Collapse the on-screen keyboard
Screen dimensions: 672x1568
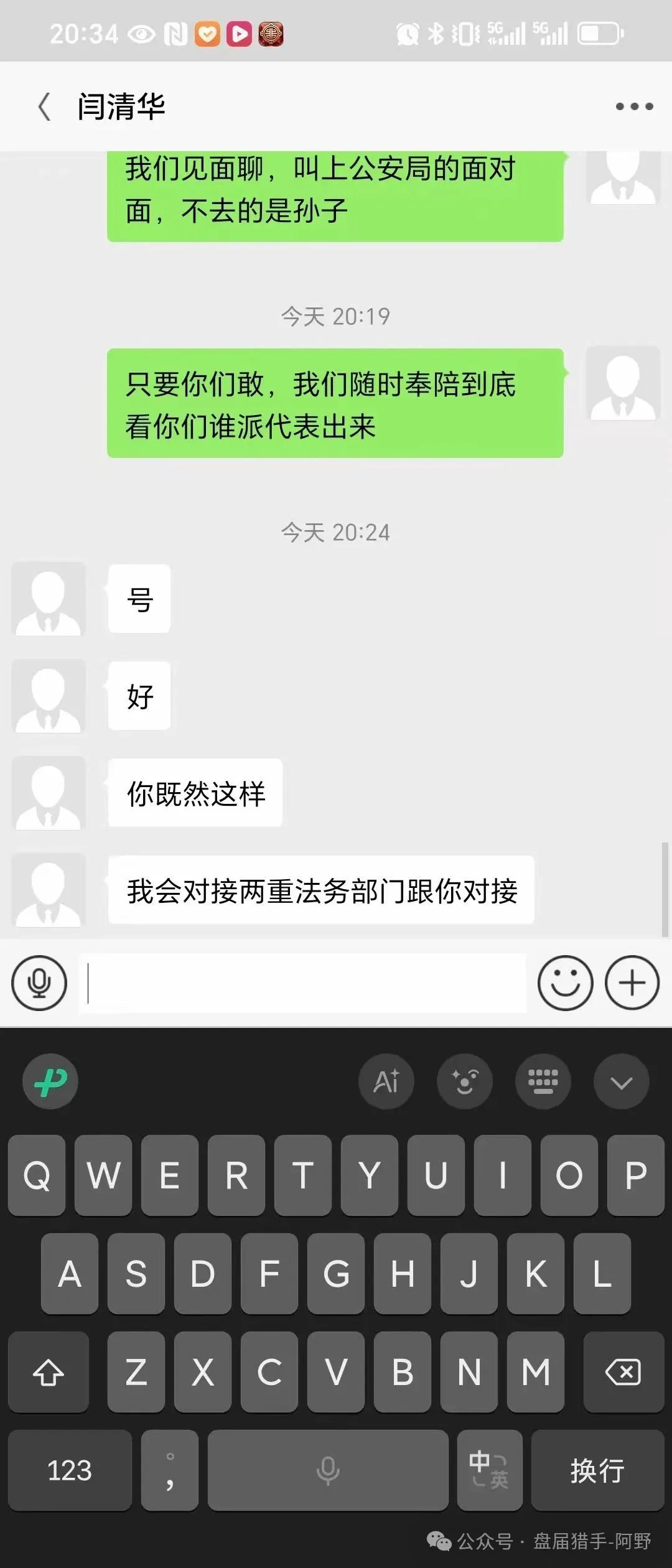621,1081
